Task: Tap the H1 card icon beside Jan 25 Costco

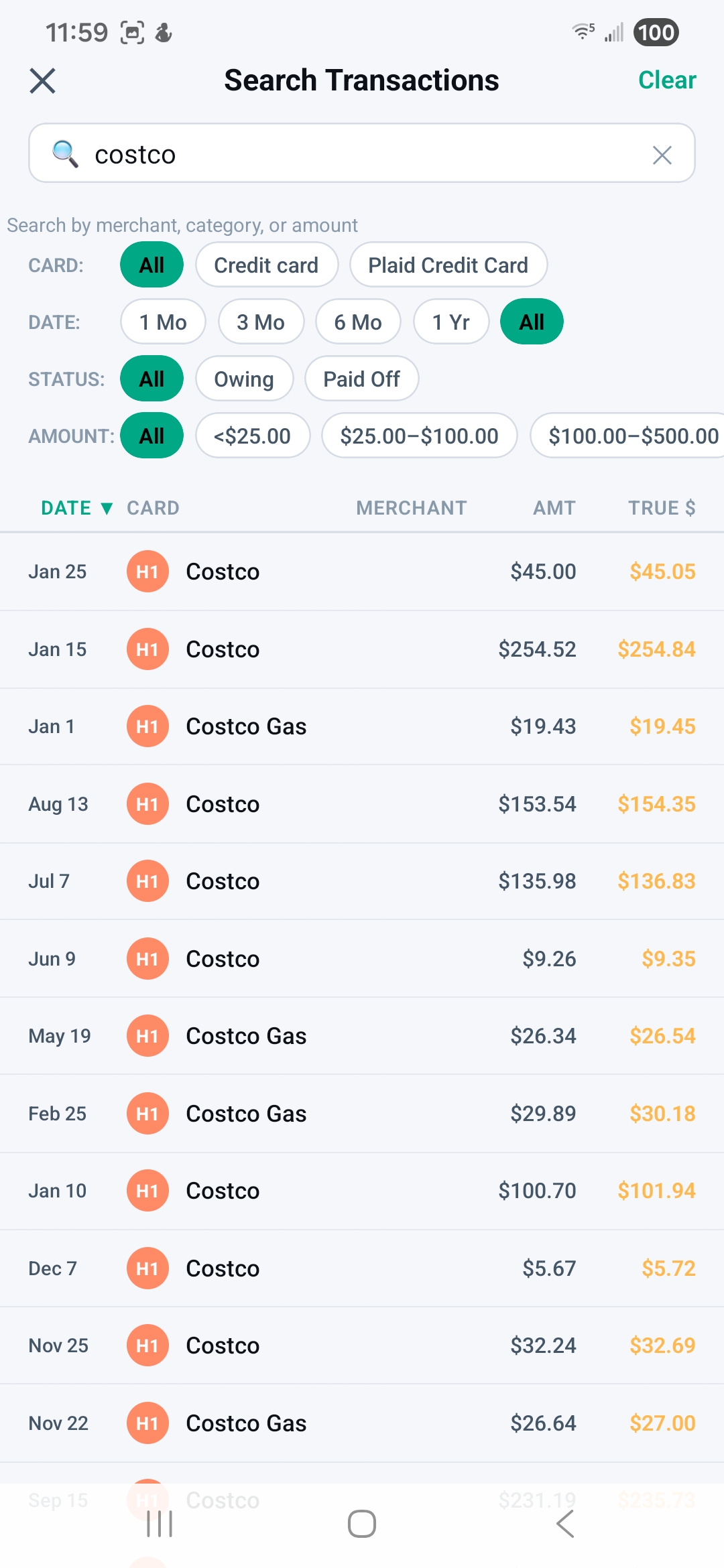Action: [x=147, y=572]
